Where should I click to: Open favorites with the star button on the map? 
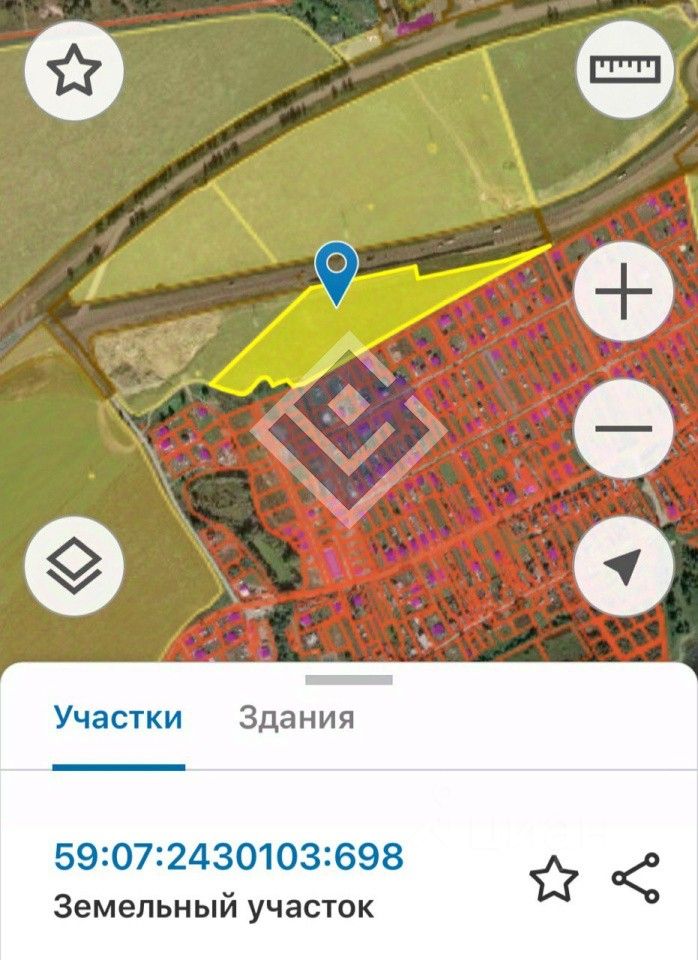(x=74, y=71)
